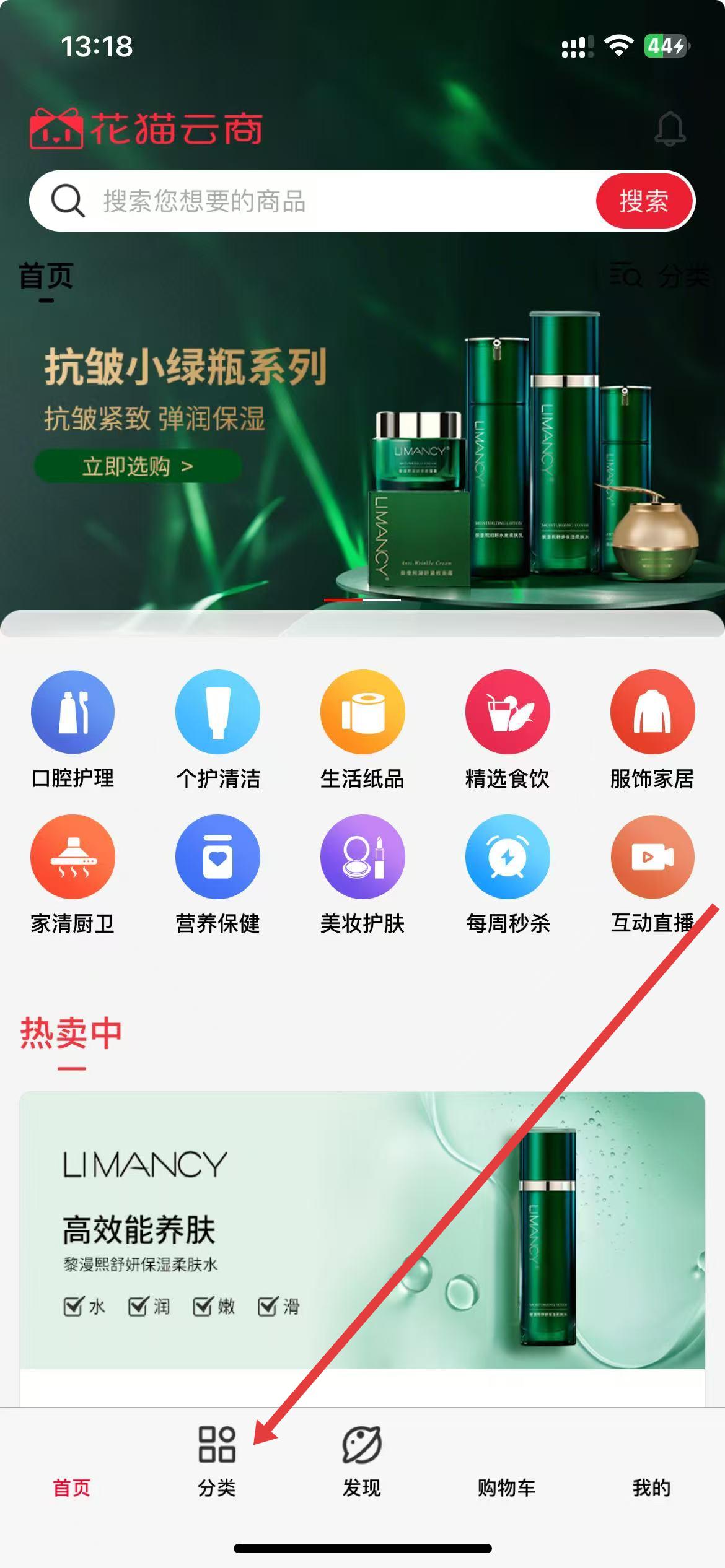Image resolution: width=725 pixels, height=1568 pixels.
Task: Open 家清厨卫 category
Action: coord(73,875)
